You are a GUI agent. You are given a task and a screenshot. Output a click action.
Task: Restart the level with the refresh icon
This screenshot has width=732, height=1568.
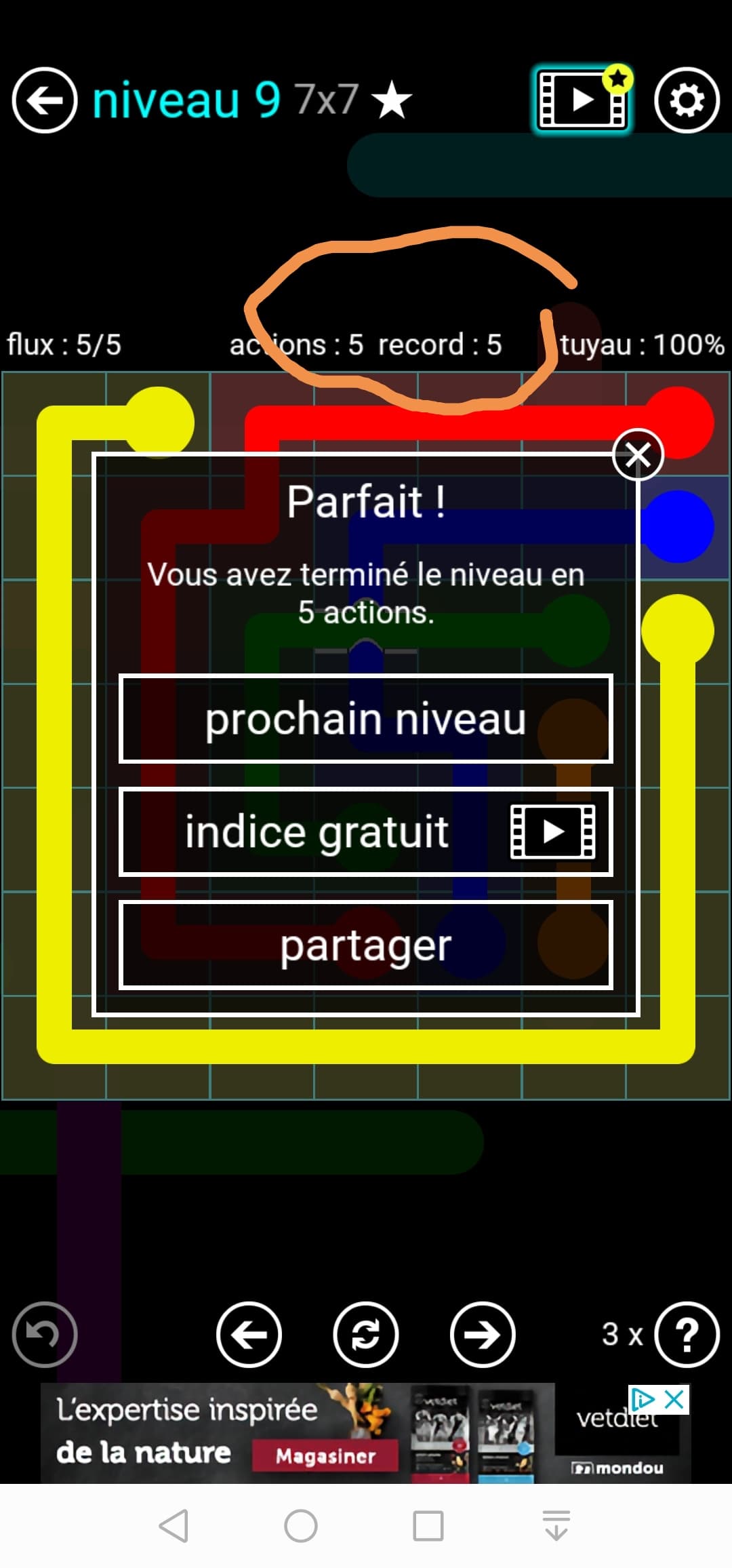[x=366, y=1335]
